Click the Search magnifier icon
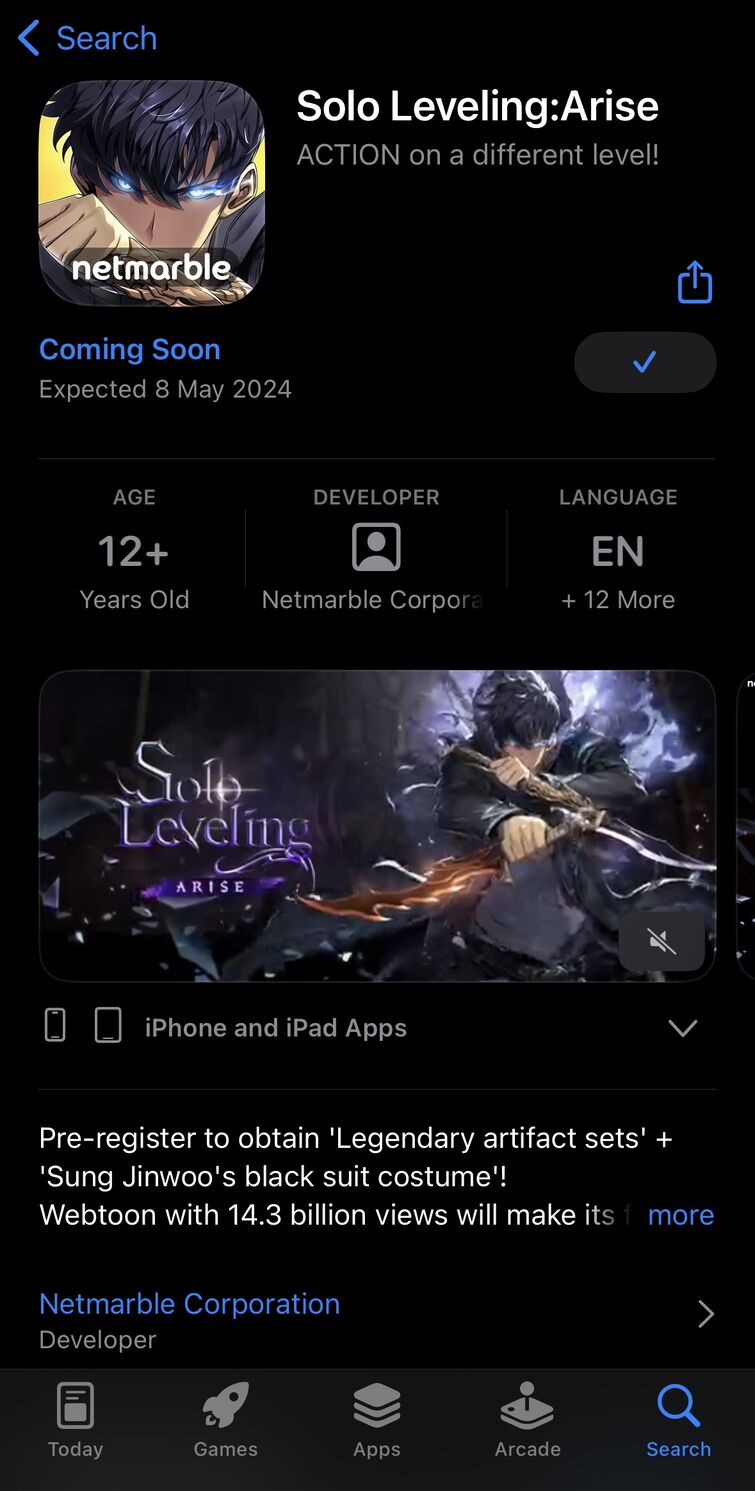 pos(678,1407)
